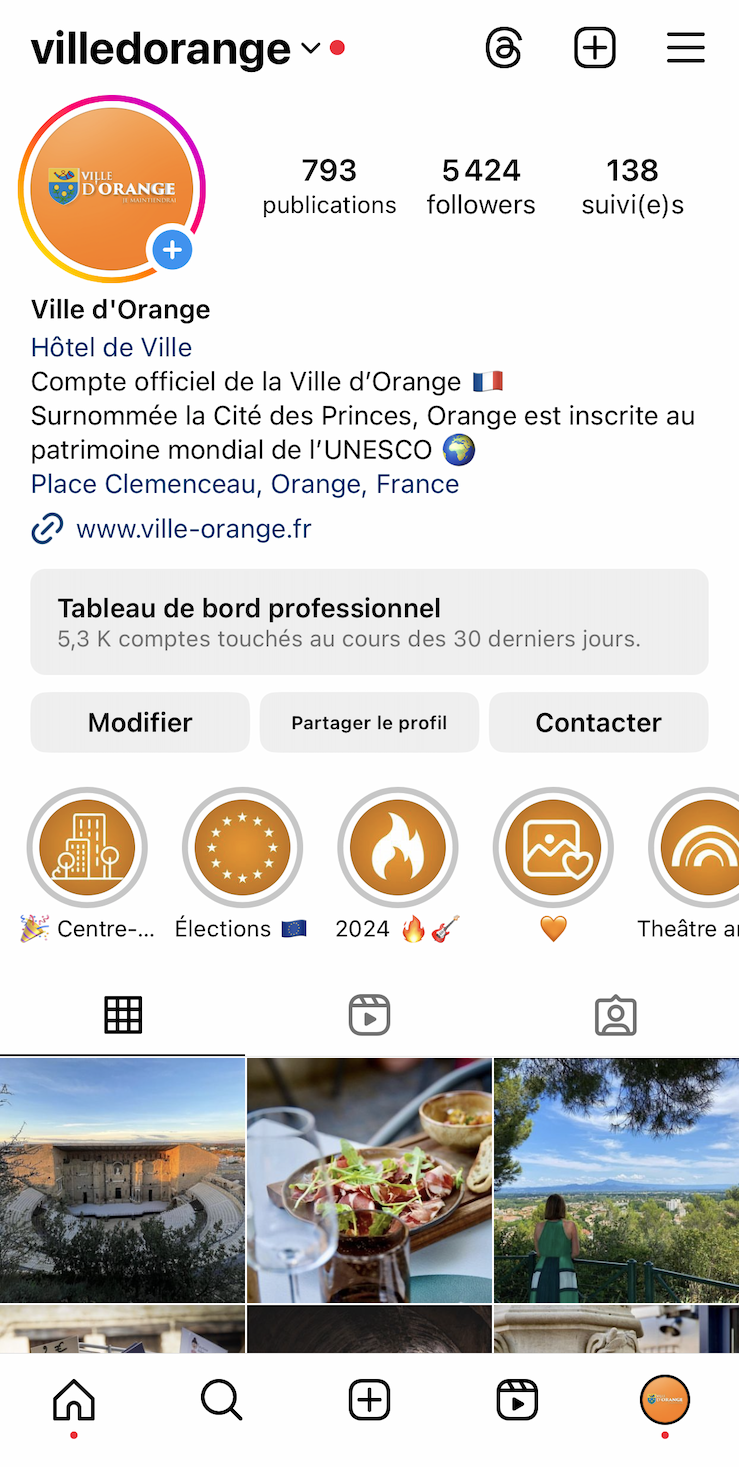Open the hamburger settings menu
The image size is (739, 1467).
coord(685,48)
